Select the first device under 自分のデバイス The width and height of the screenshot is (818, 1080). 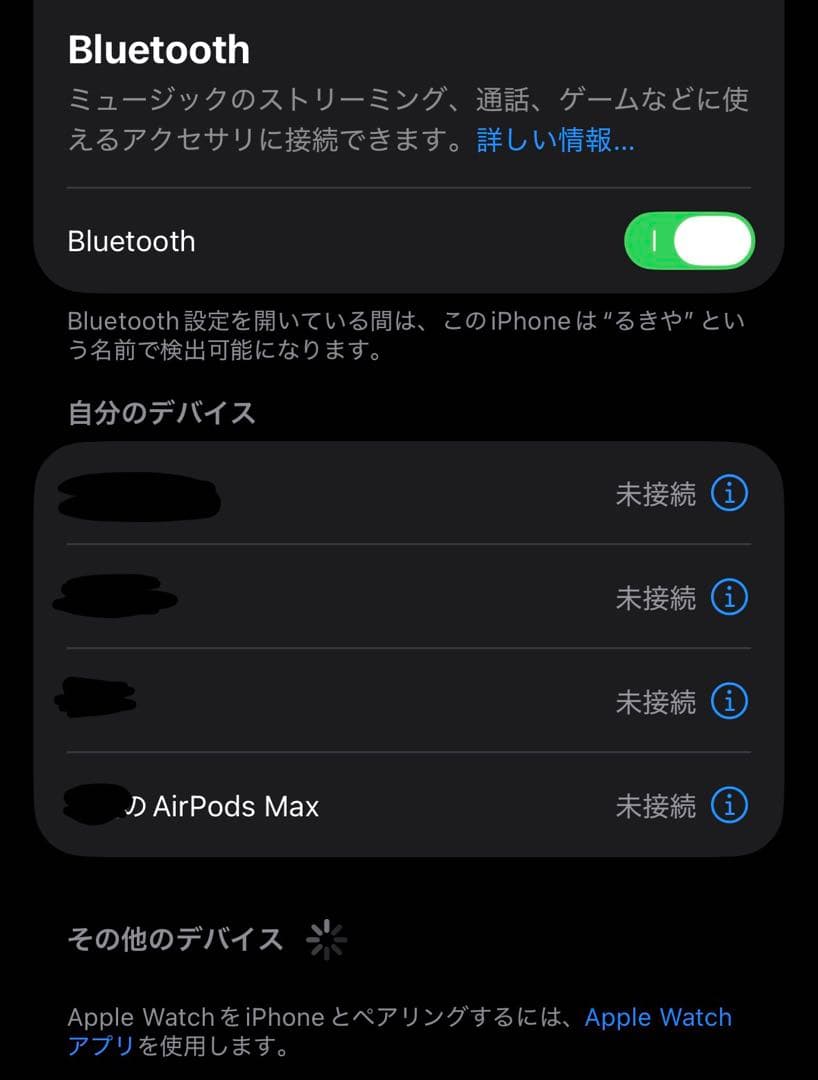(x=300, y=493)
